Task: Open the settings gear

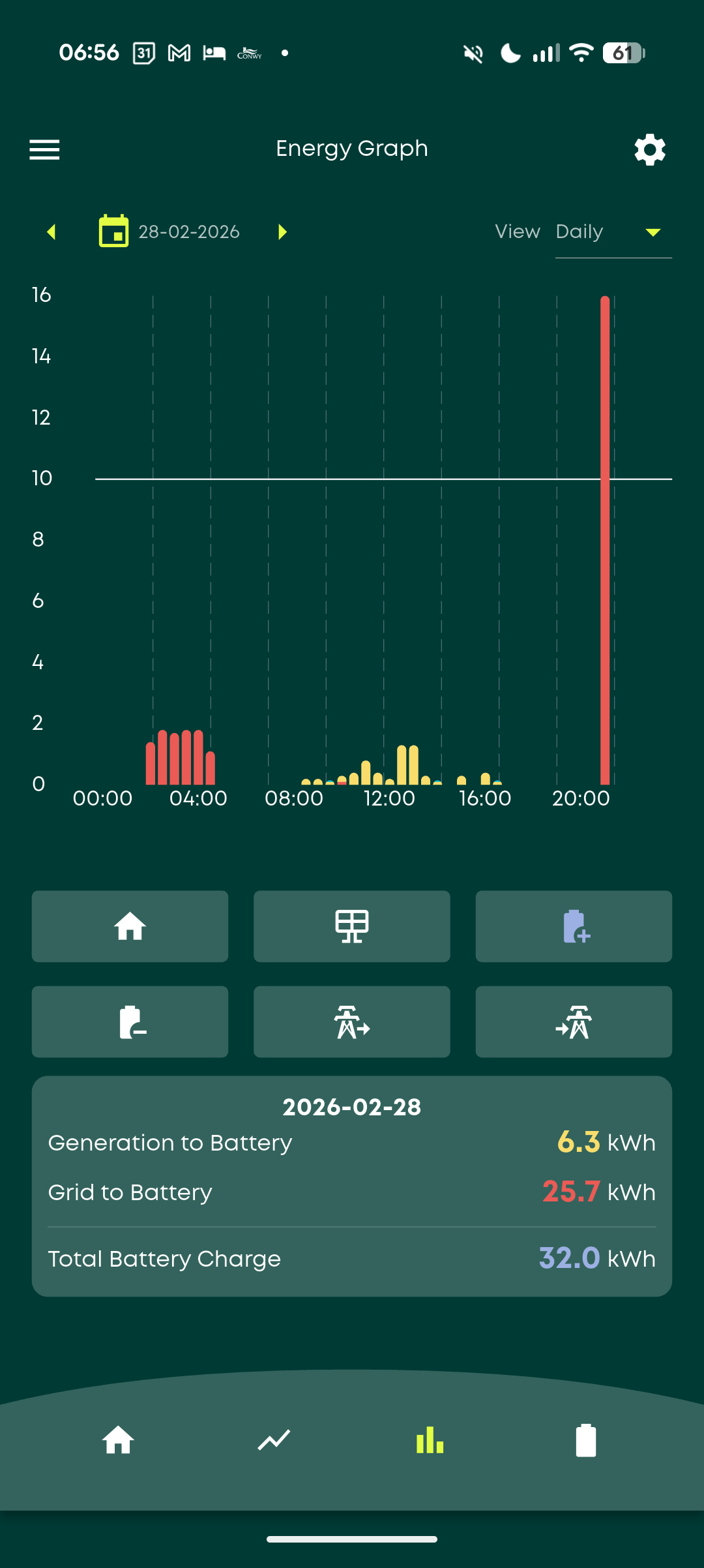Action: (x=650, y=150)
